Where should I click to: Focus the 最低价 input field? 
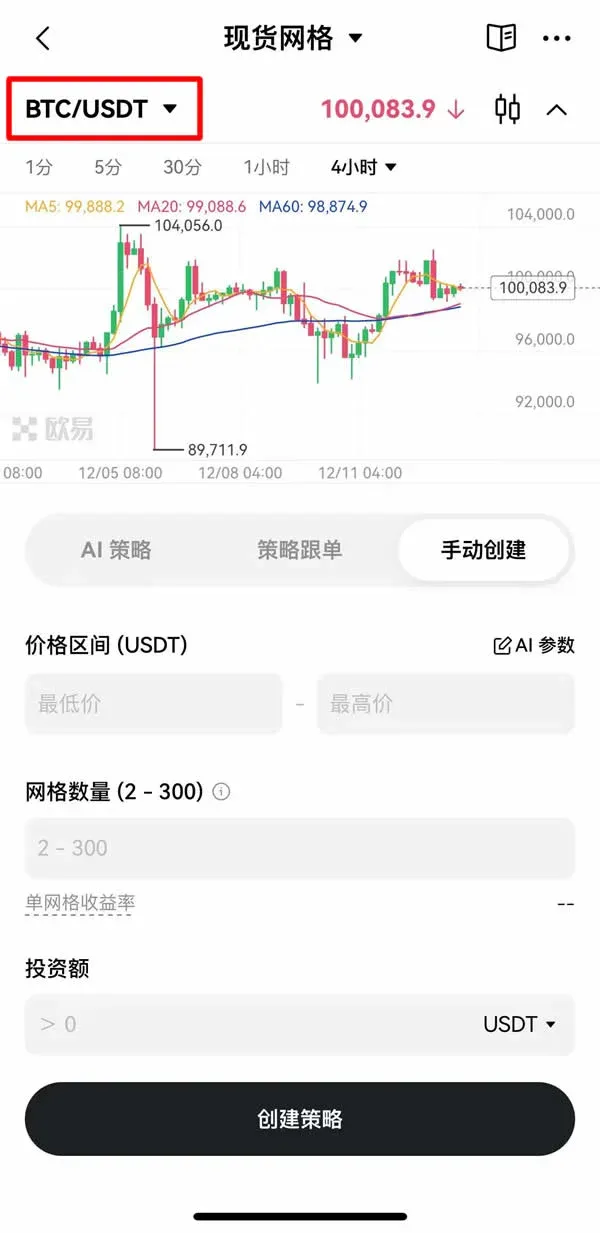pos(153,704)
